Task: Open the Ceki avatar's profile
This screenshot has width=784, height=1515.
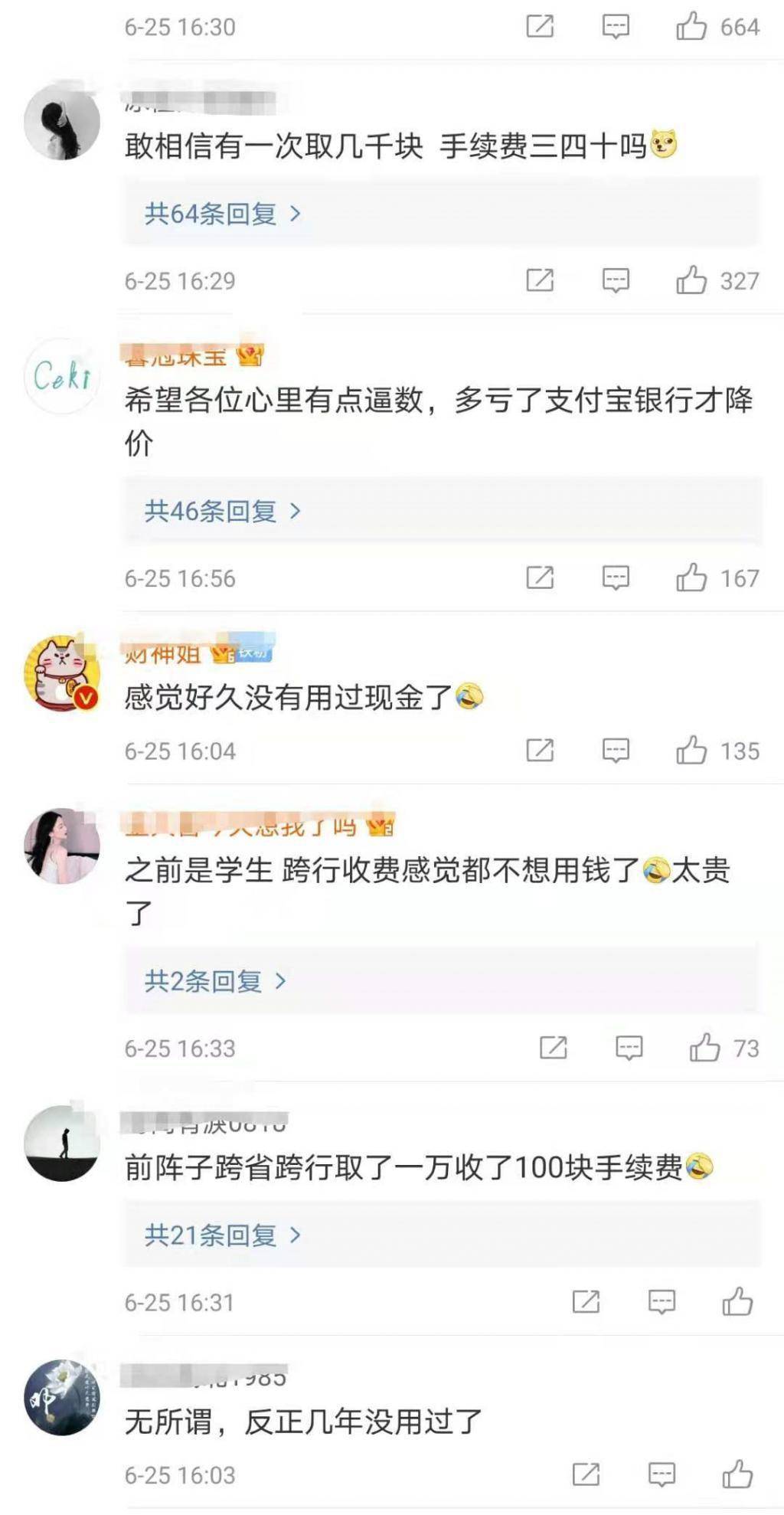Action: [x=62, y=376]
